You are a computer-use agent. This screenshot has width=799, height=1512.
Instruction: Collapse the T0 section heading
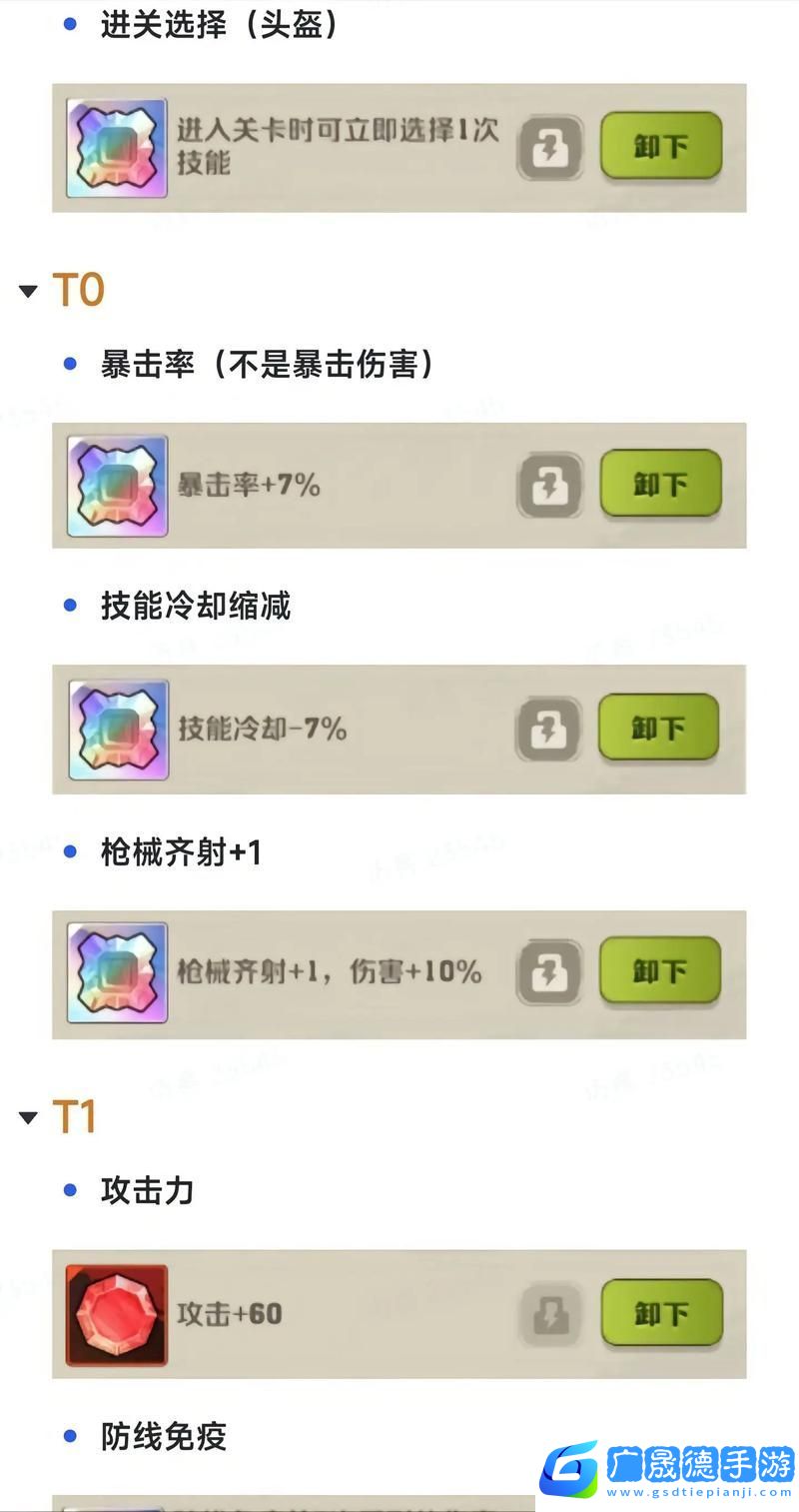click(x=28, y=292)
